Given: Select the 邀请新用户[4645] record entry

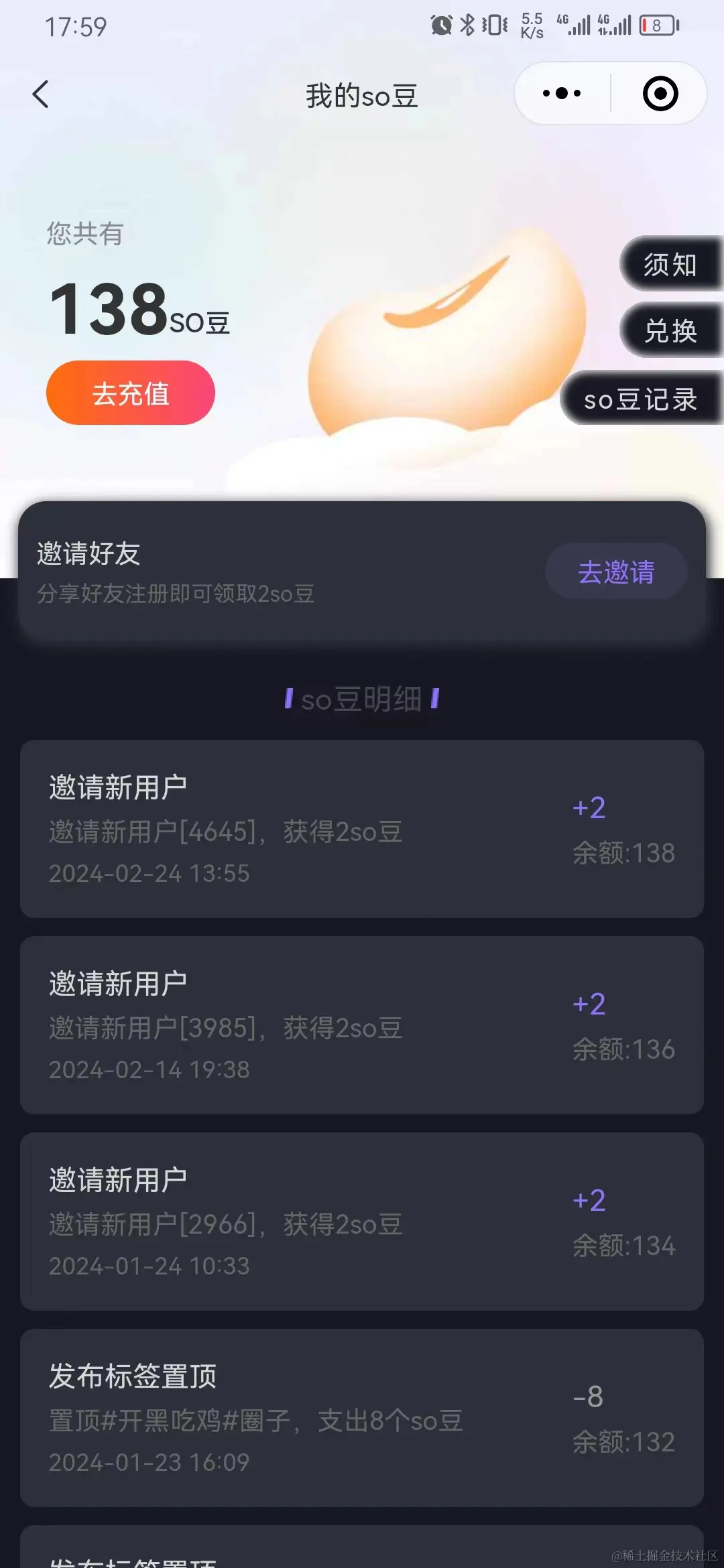Looking at the screenshot, I should point(362,829).
